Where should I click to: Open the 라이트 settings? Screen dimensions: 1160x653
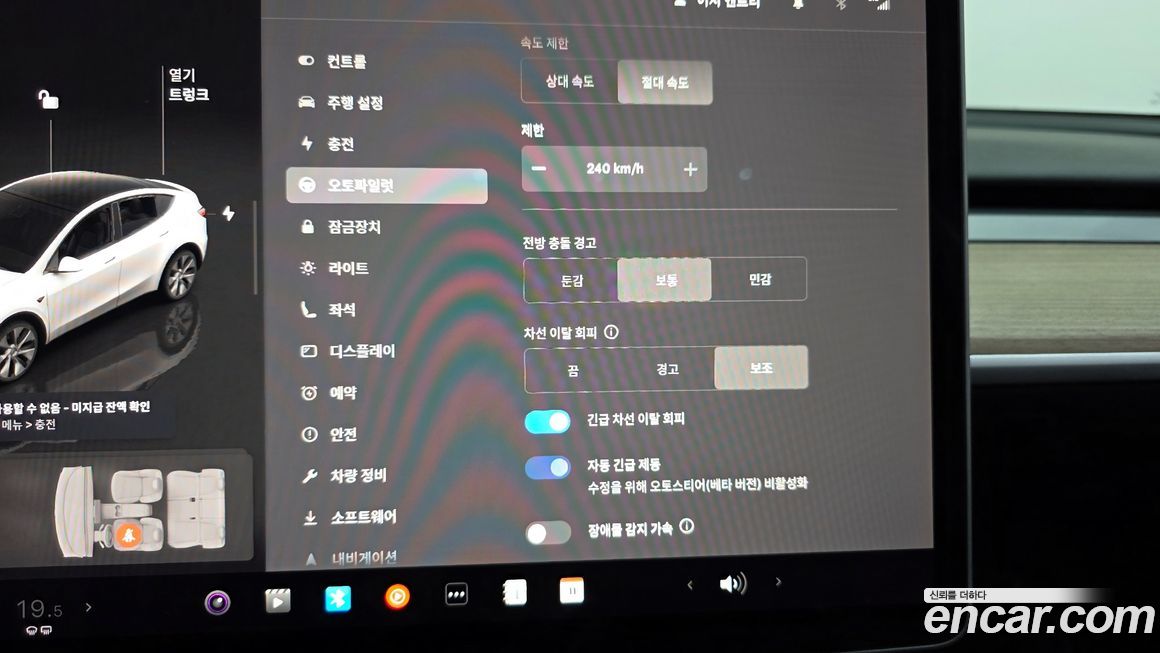[x=347, y=268]
